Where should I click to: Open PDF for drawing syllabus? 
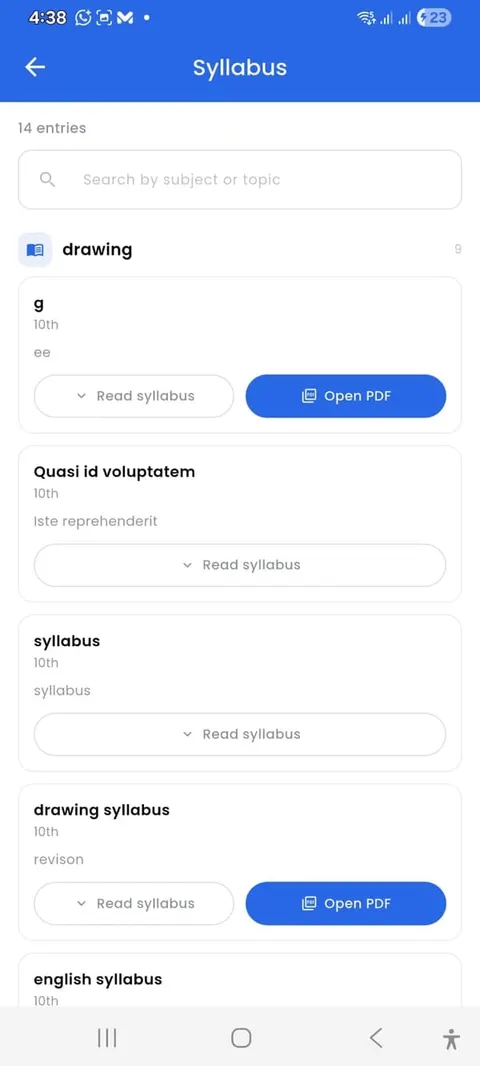[x=345, y=904]
